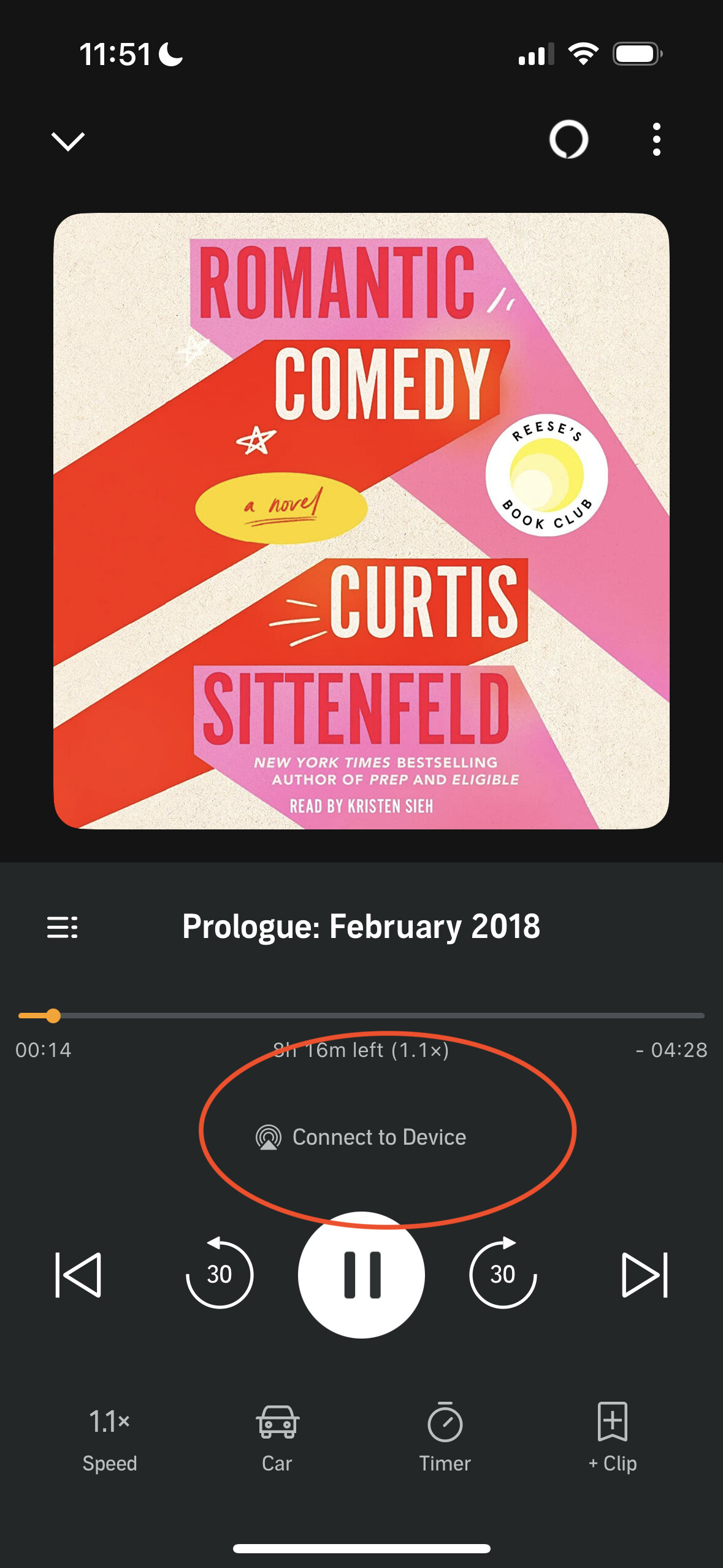Open the Romantic Comedy cover art
The width and height of the screenshot is (723, 1568).
tap(361, 521)
